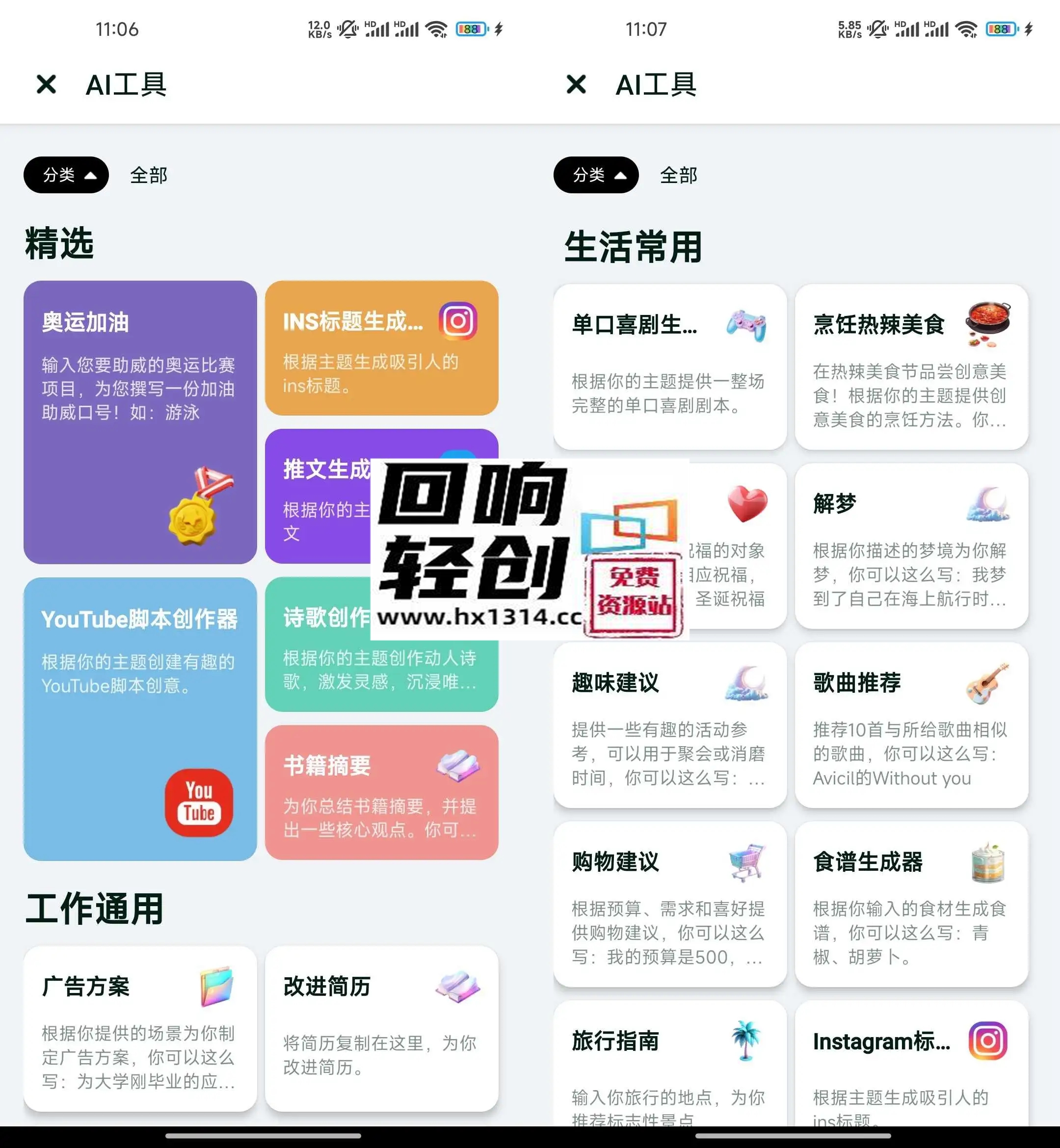Select the 烹饪热辣美食 card
This screenshot has width=1060, height=1148.
pos(911,366)
